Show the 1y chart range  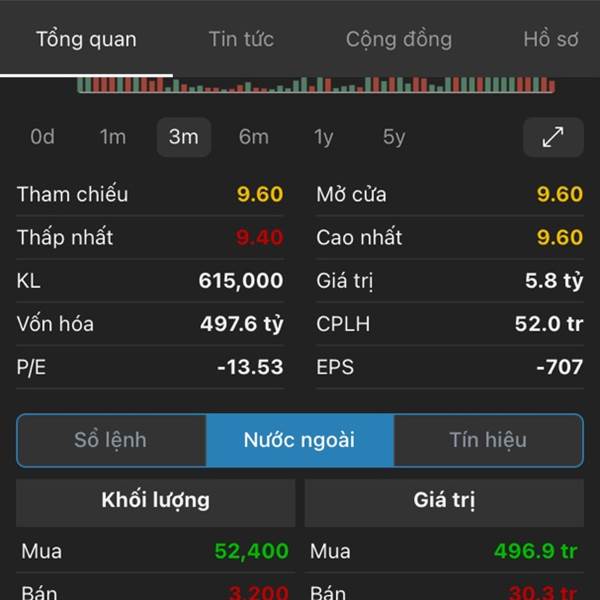324,137
